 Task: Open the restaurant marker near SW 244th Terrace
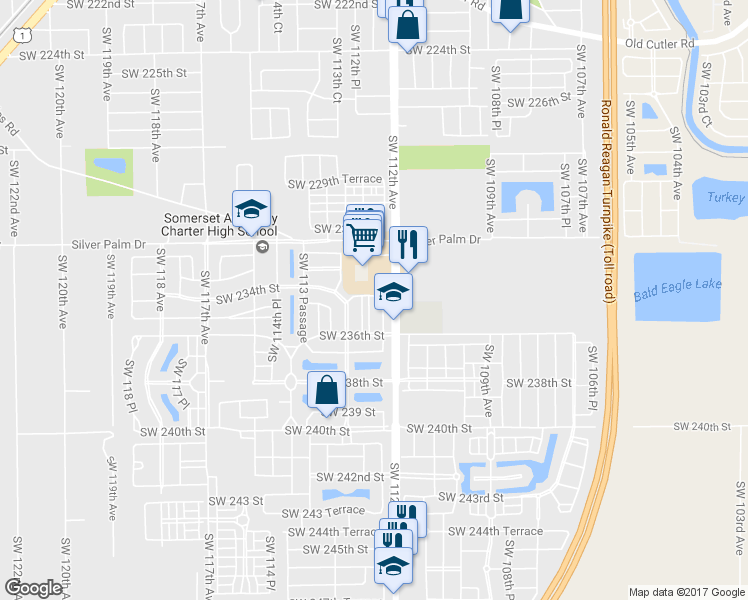point(406,519)
